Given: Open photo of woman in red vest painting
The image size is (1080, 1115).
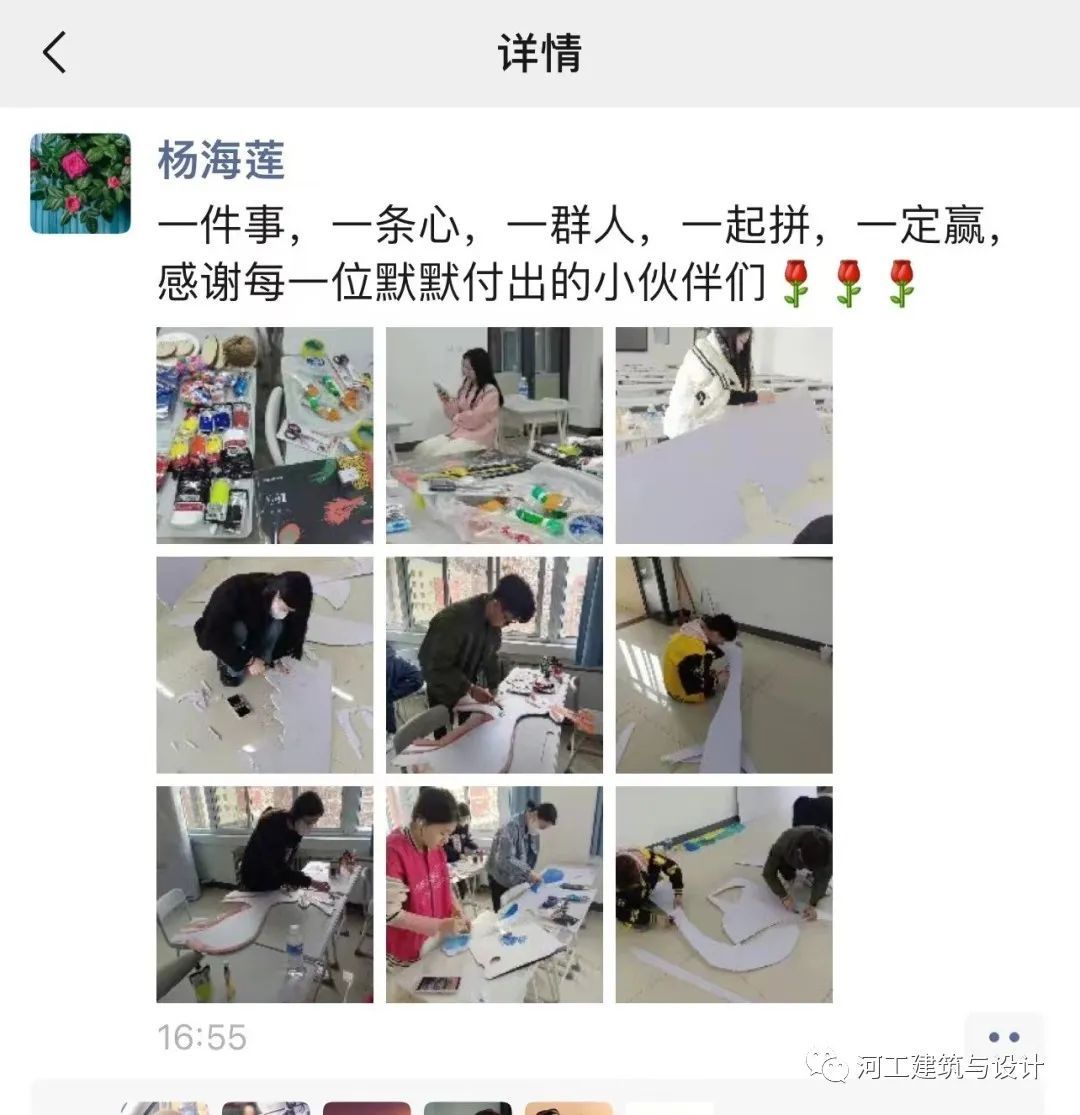Looking at the screenshot, I should click(x=494, y=894).
